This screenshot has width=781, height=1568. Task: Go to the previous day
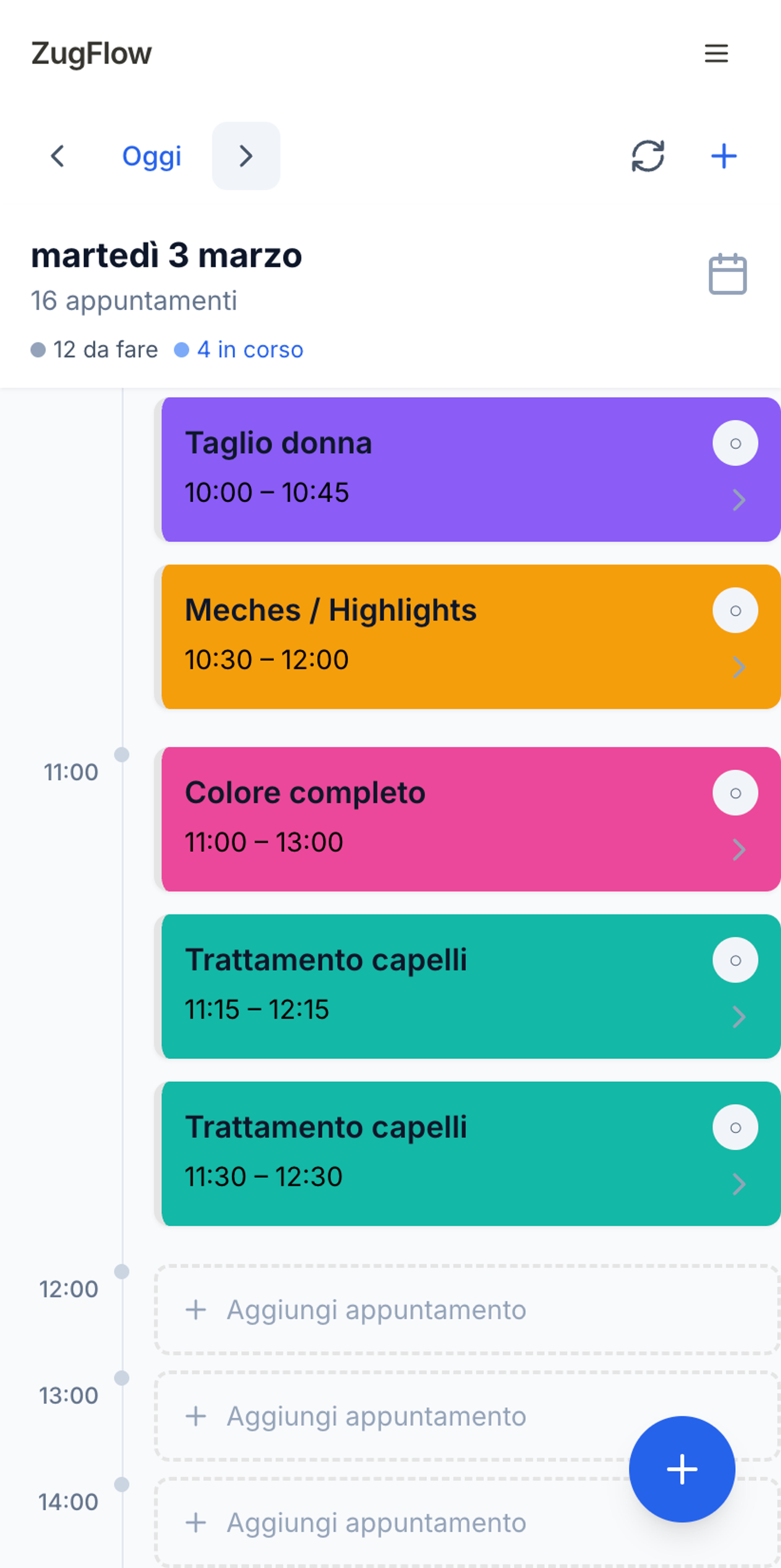tap(58, 156)
